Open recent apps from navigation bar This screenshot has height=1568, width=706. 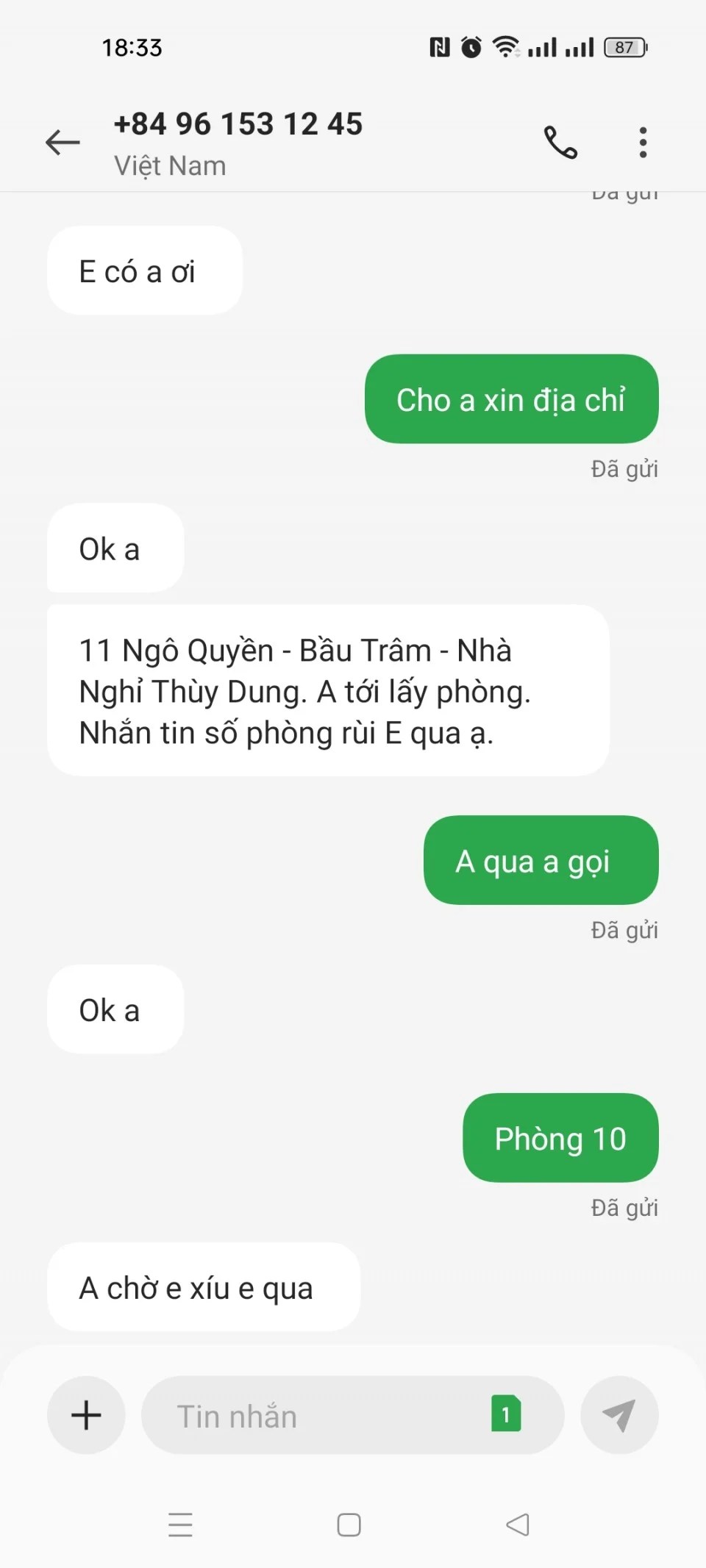click(x=180, y=1525)
